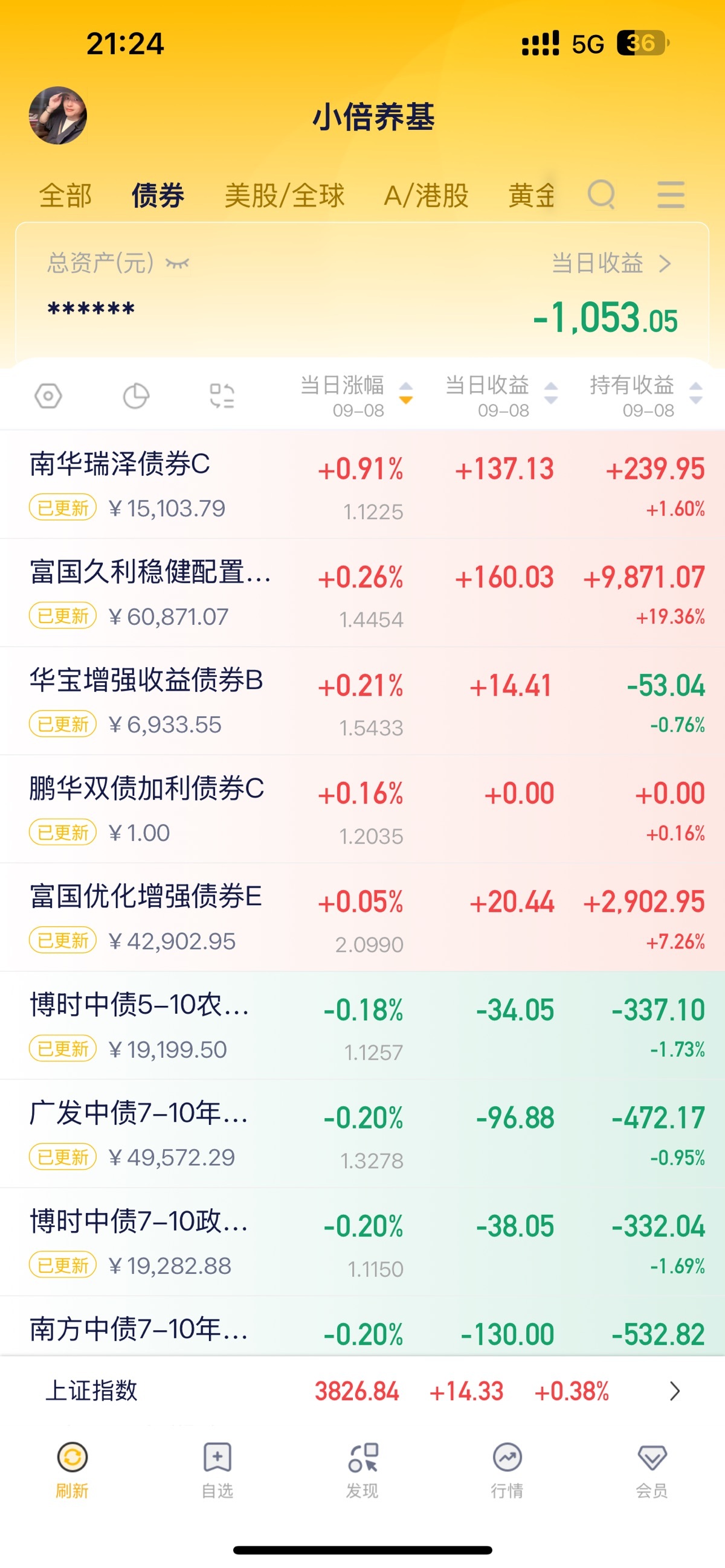
Task: Open the three-line category menu
Action: (x=671, y=195)
